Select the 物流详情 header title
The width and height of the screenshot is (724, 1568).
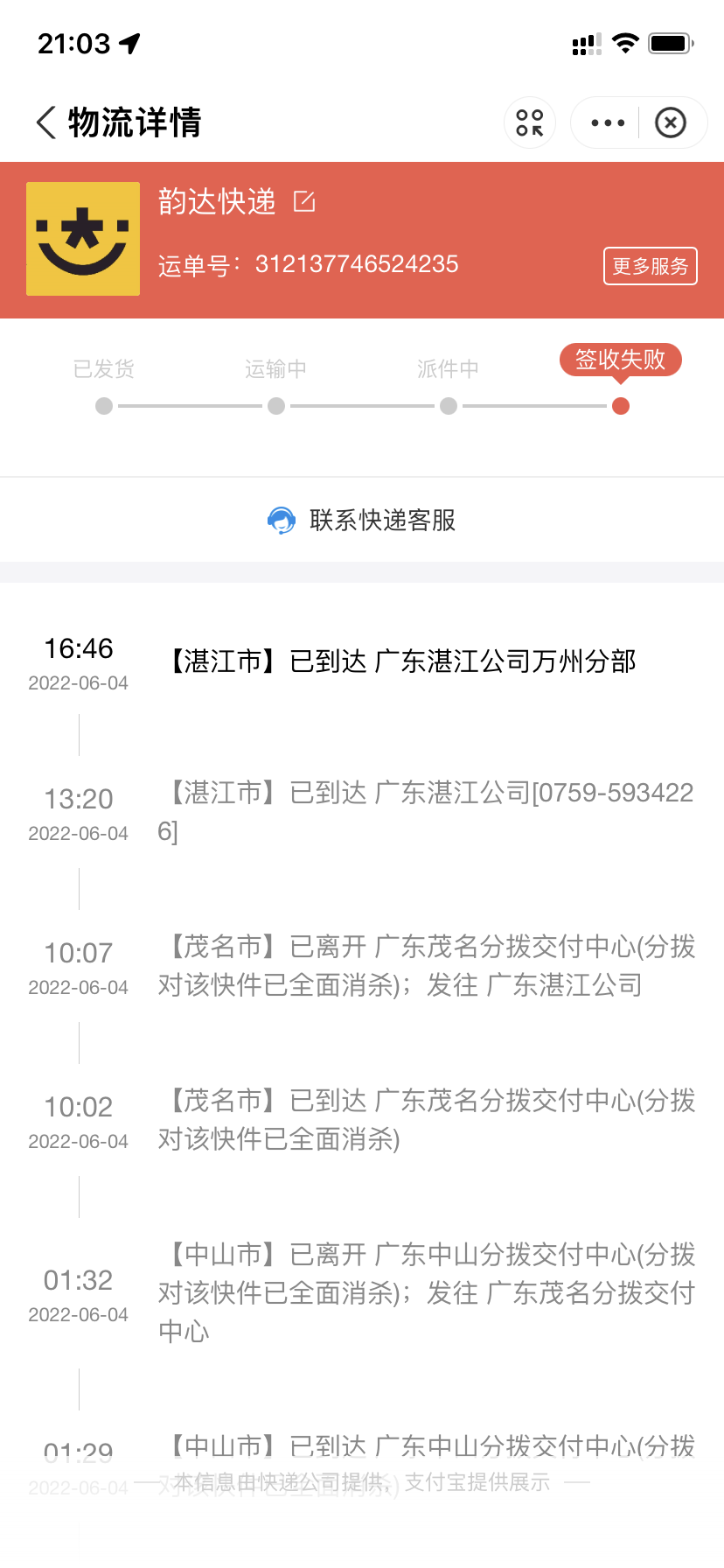point(133,122)
